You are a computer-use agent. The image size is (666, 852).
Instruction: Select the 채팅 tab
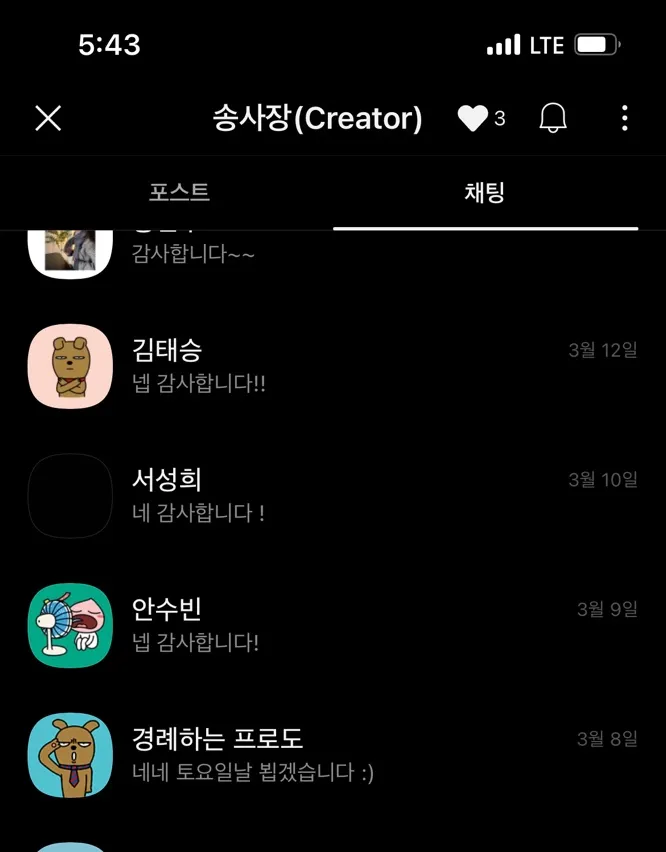tap(485, 192)
